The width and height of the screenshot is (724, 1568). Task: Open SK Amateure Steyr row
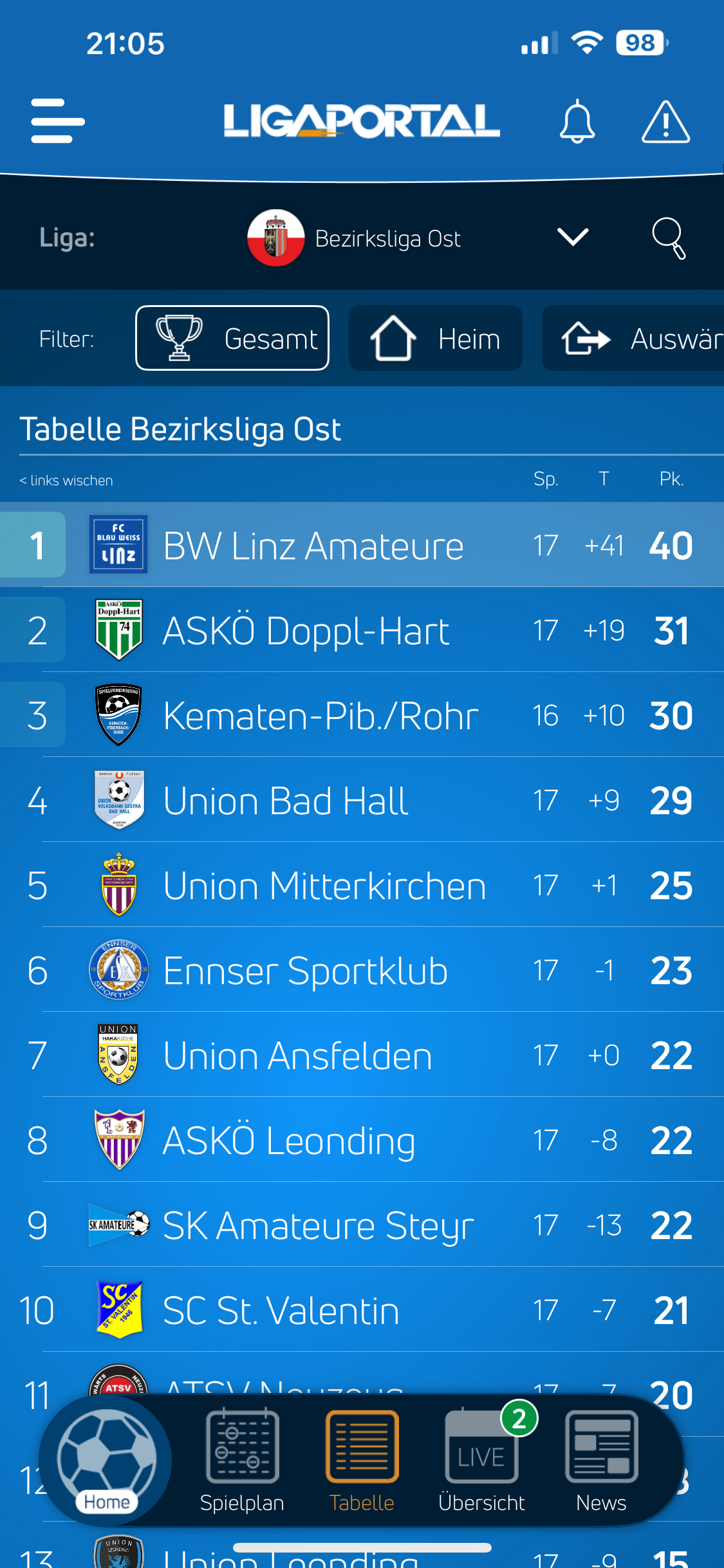[x=362, y=1224]
